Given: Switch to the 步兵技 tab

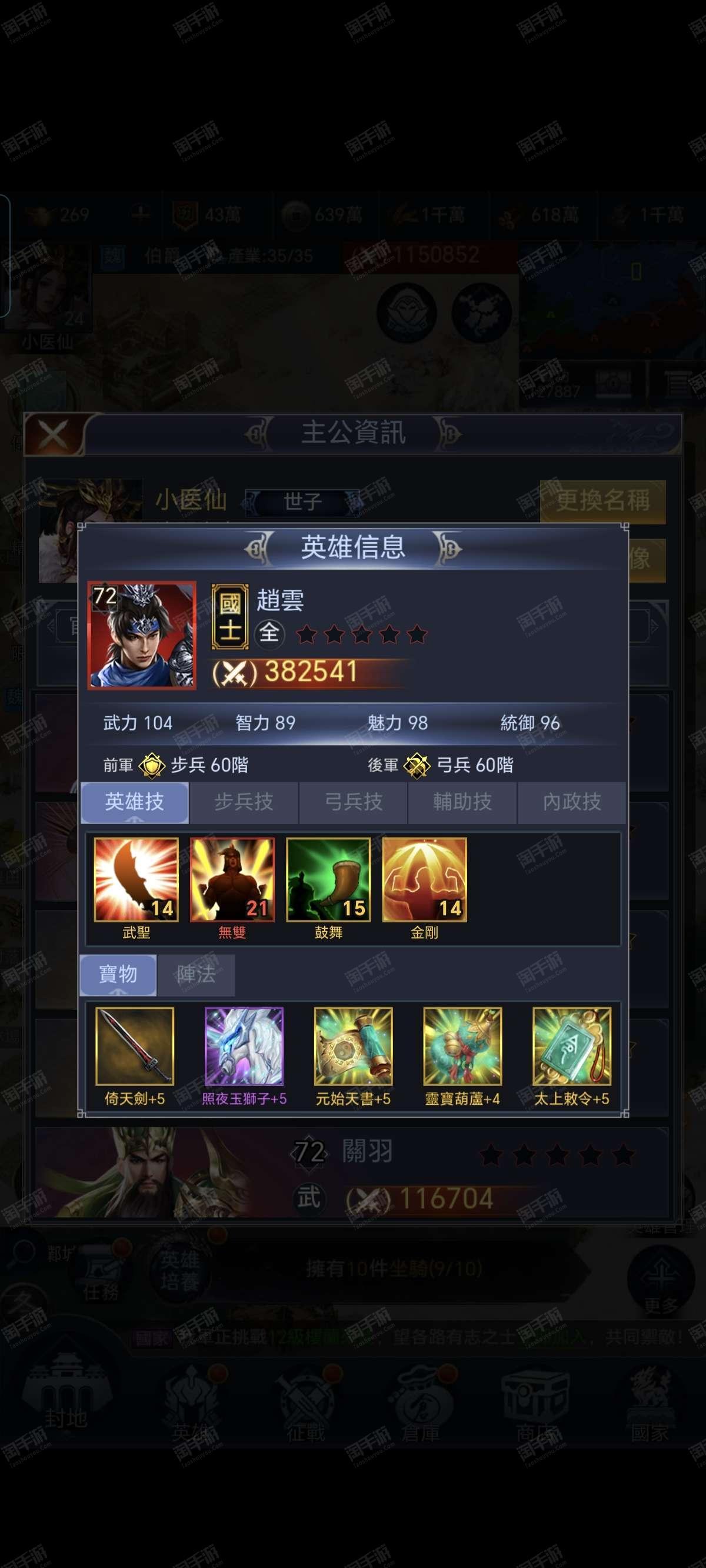Looking at the screenshot, I should coord(244,802).
